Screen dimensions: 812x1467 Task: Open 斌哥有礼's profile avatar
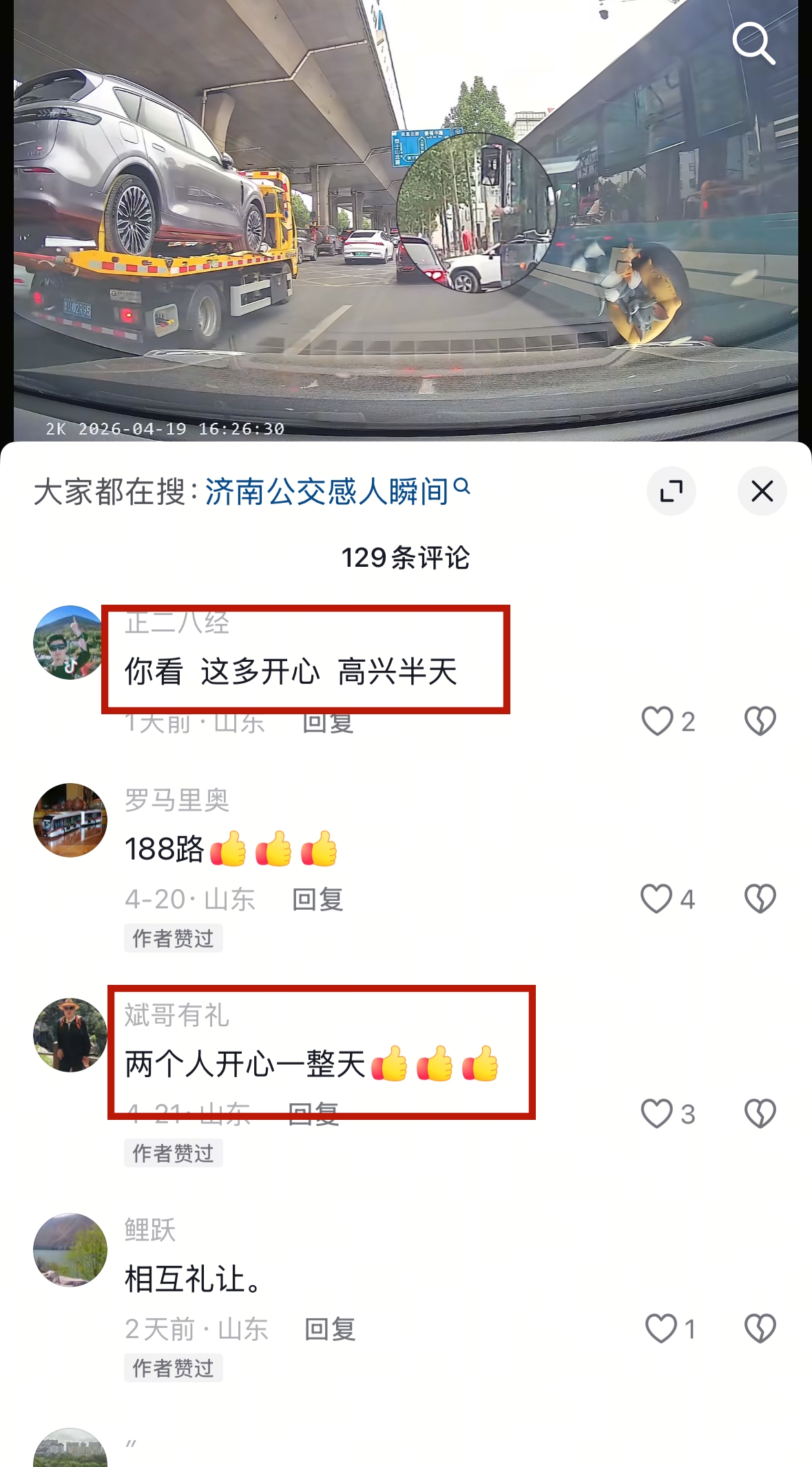point(70,1035)
